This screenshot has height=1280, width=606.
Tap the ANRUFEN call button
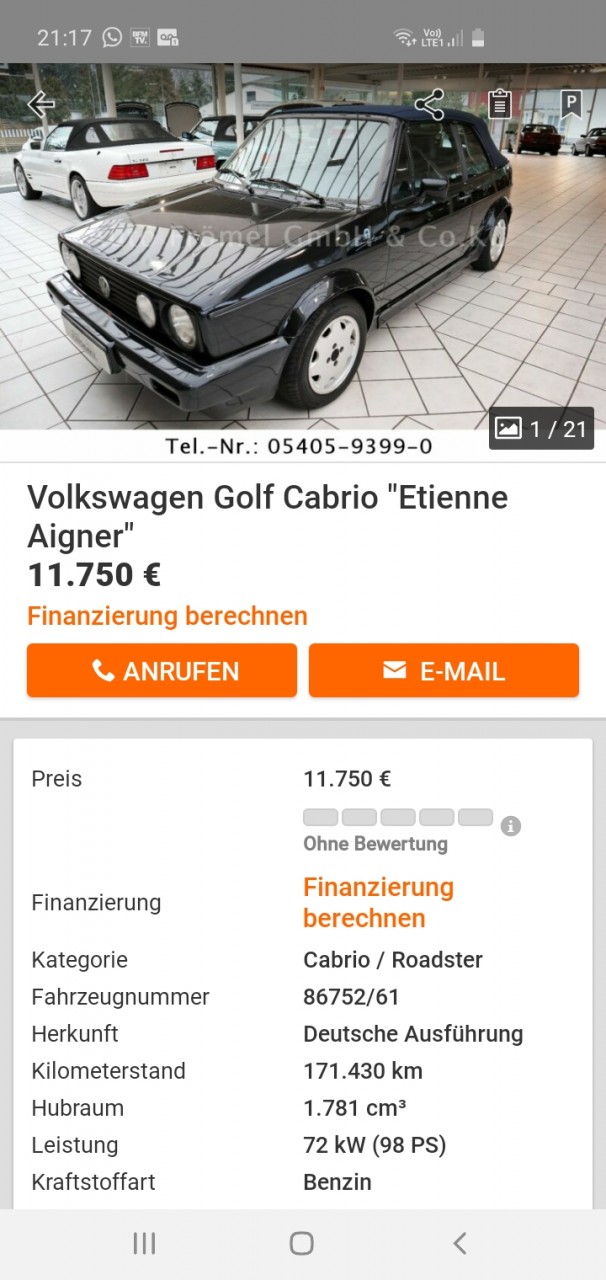click(x=162, y=670)
